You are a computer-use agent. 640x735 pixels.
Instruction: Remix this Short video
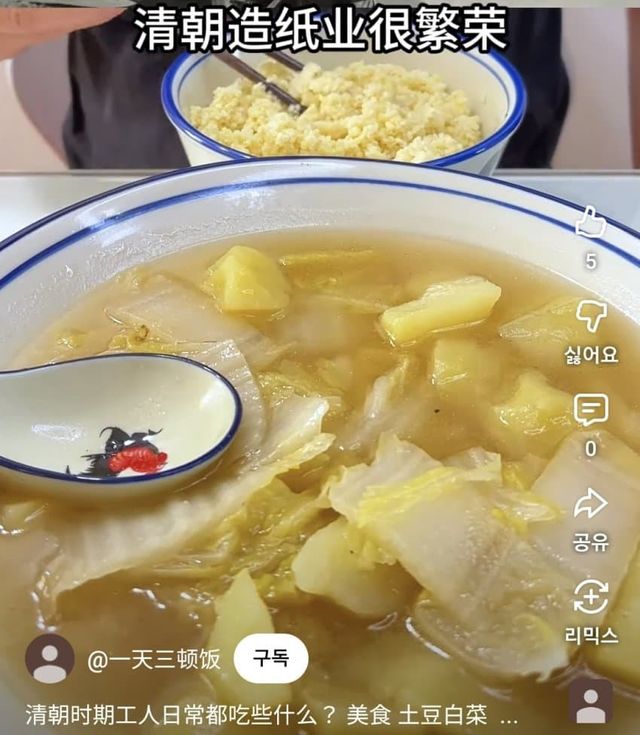pyautogui.click(x=591, y=598)
